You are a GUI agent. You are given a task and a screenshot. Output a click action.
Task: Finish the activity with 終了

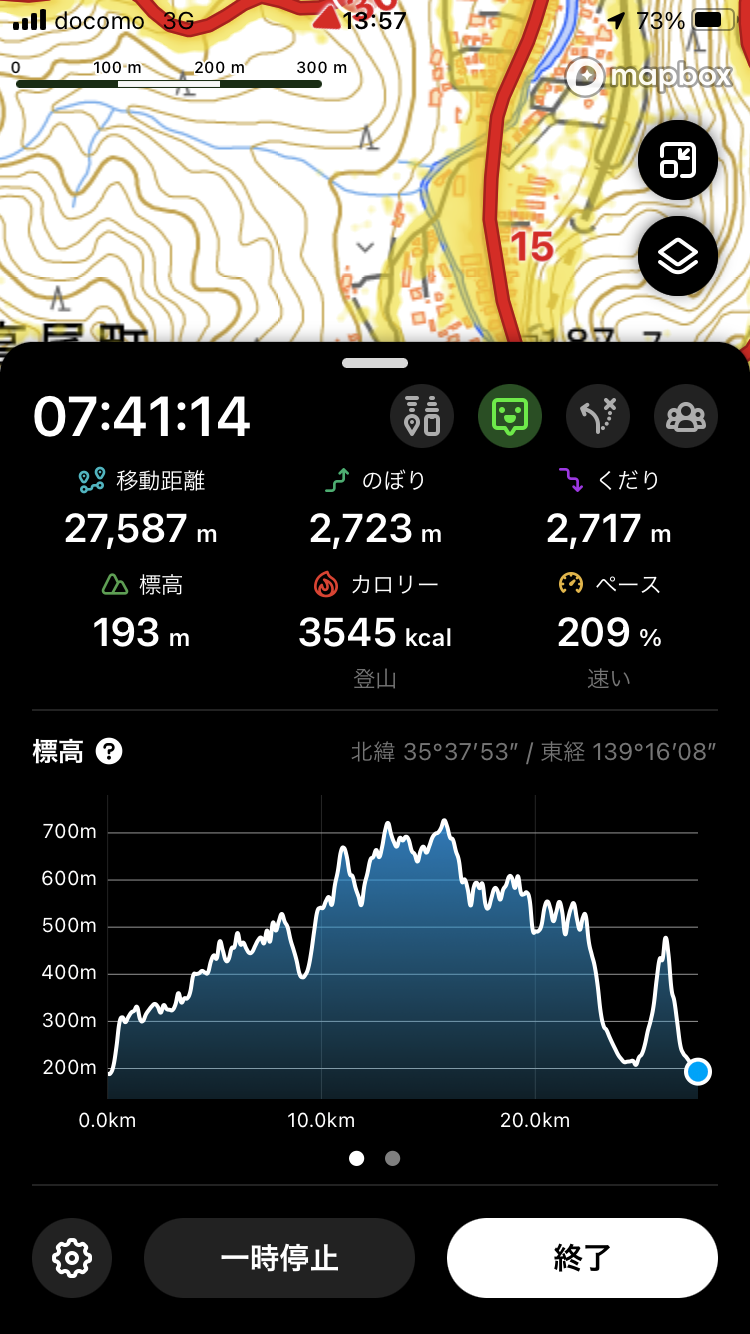coord(582,1258)
